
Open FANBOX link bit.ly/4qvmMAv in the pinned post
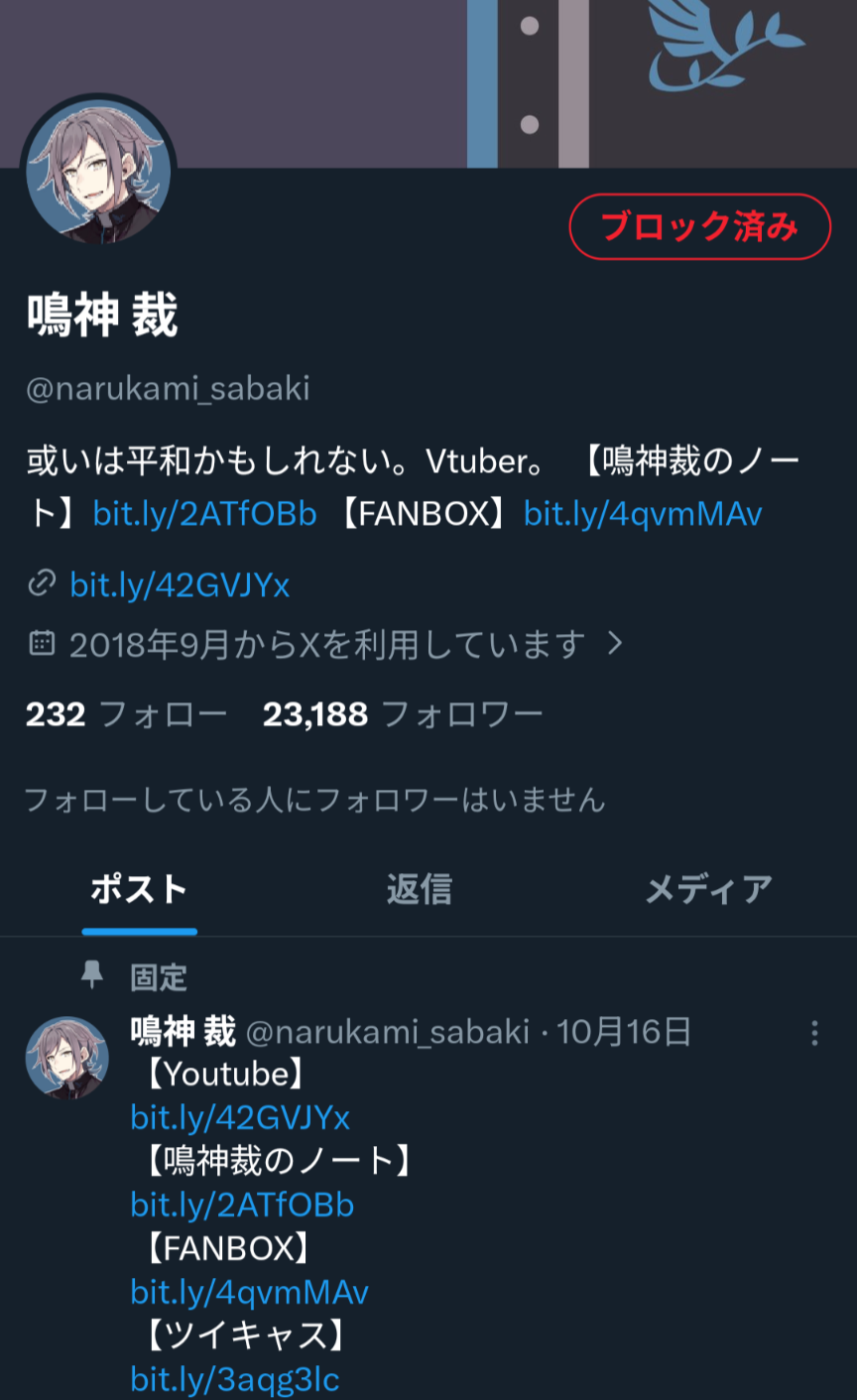[249, 1292]
